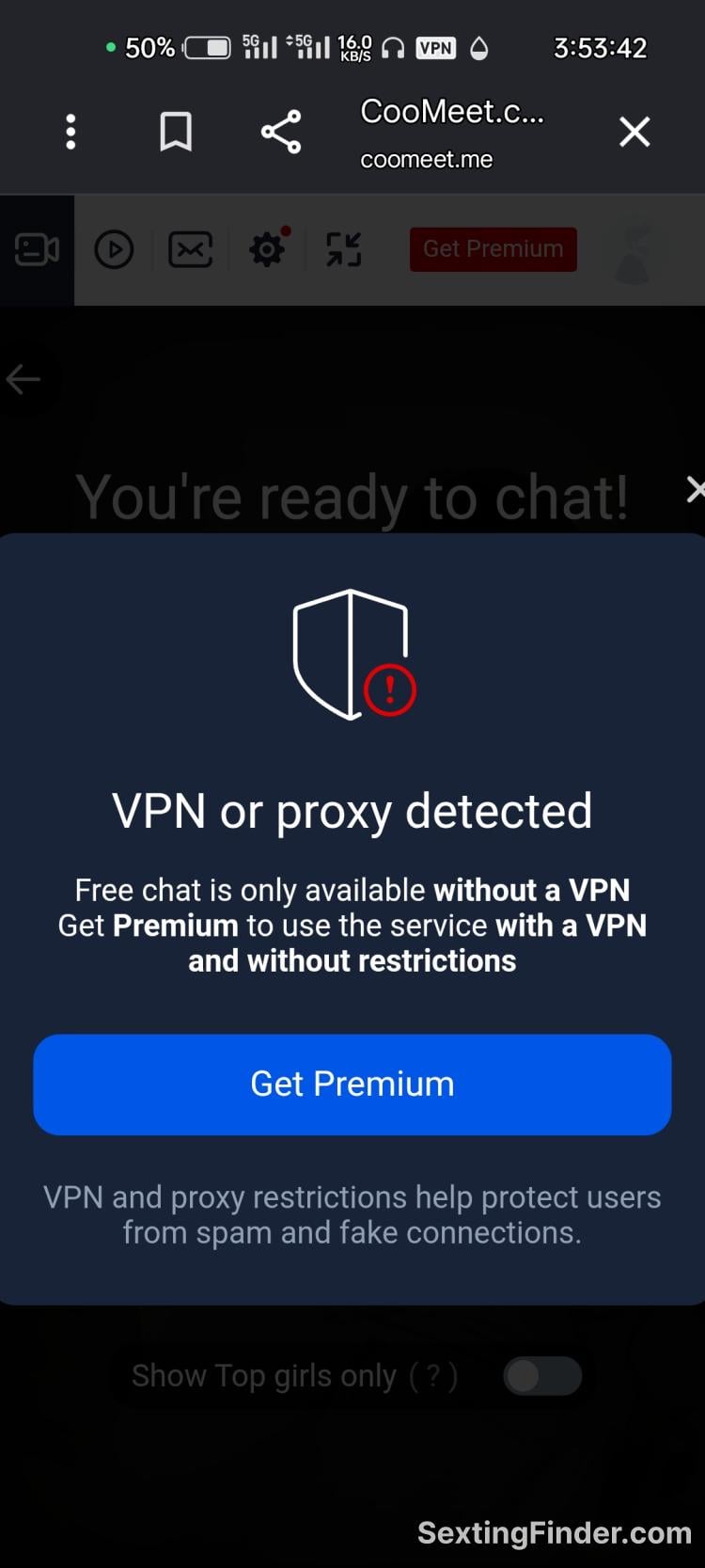Tap the blue Get Premium button
Viewport: 705px width, 1568px height.
352,1084
